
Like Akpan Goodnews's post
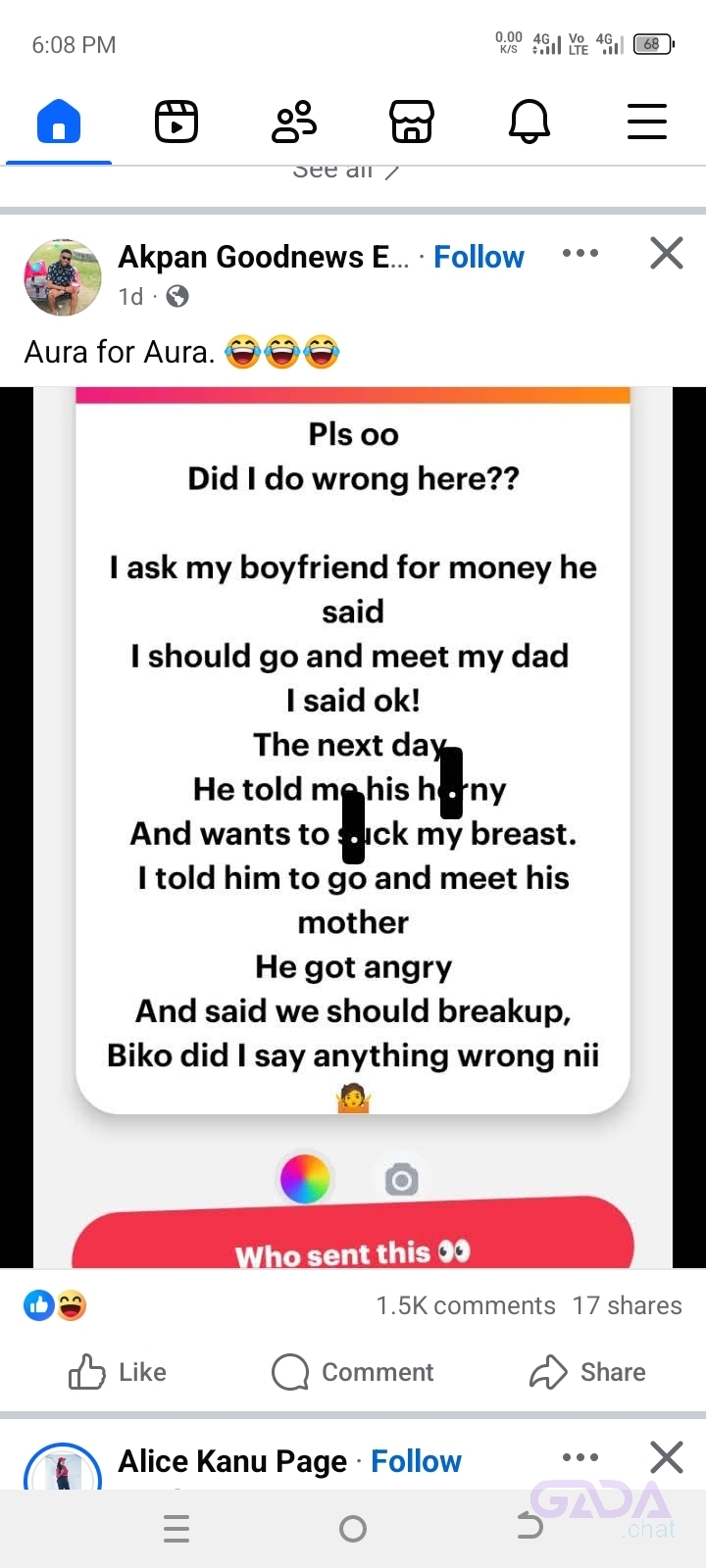click(118, 1372)
